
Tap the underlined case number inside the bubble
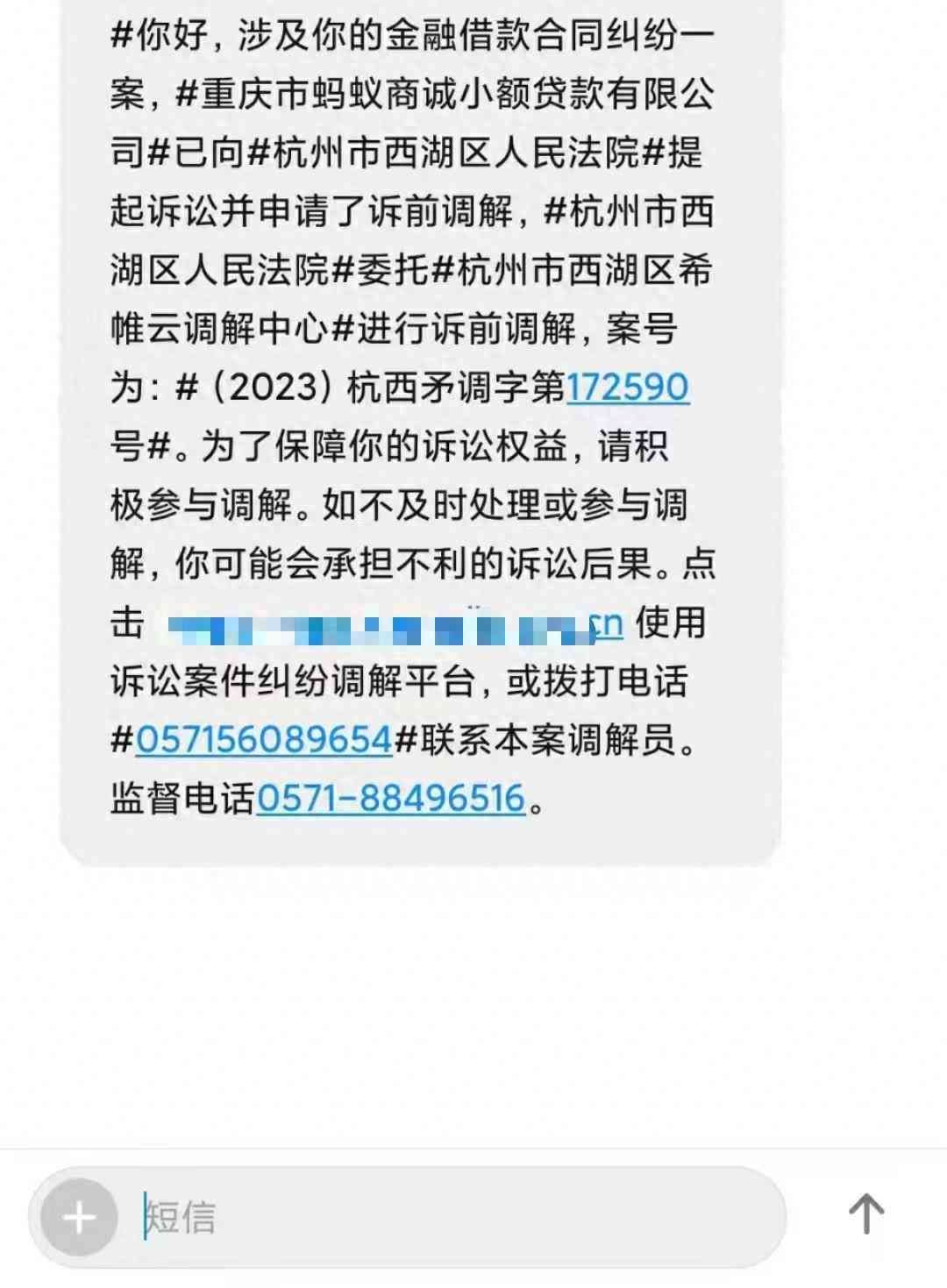pos(628,386)
